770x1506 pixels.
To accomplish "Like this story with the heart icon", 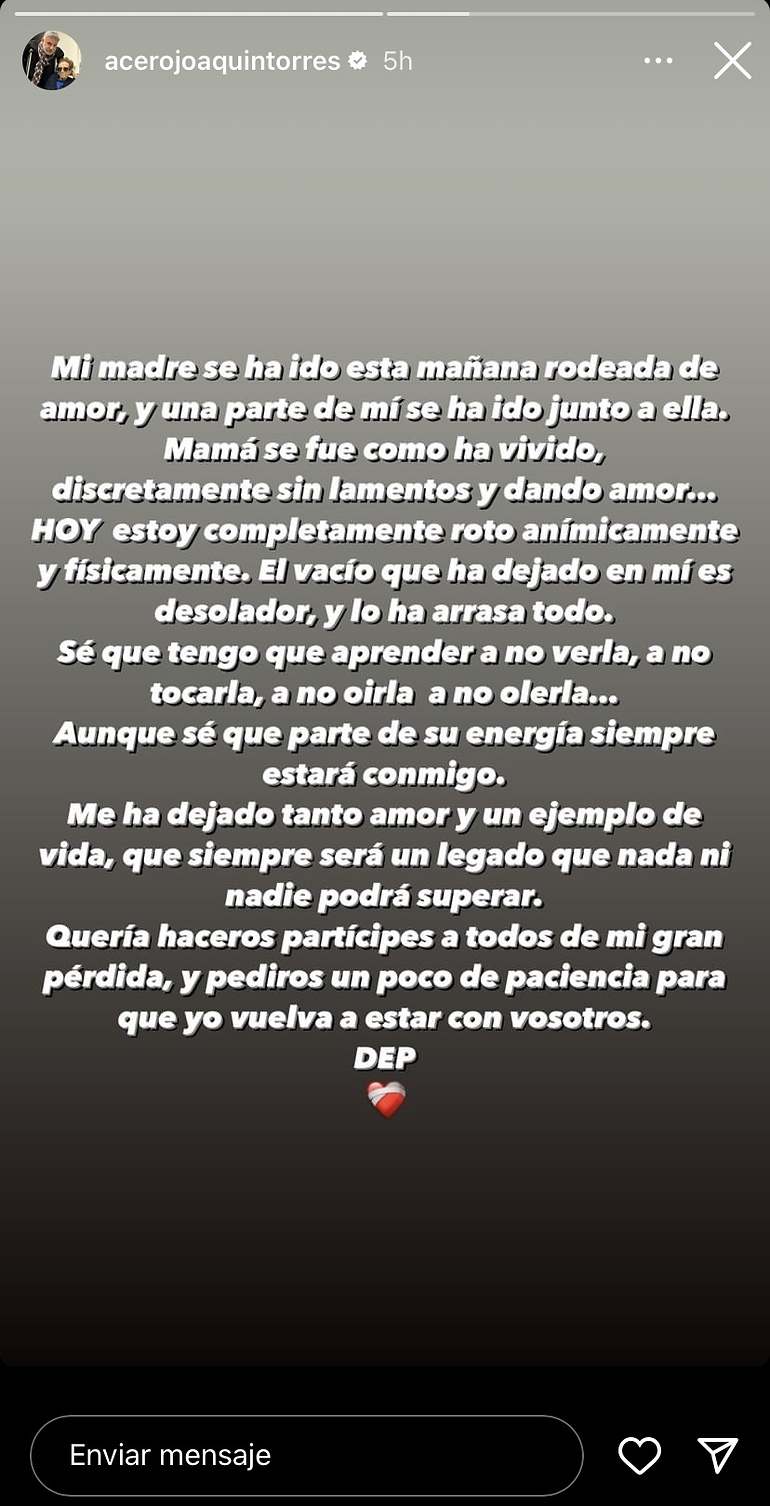I will [639, 1455].
